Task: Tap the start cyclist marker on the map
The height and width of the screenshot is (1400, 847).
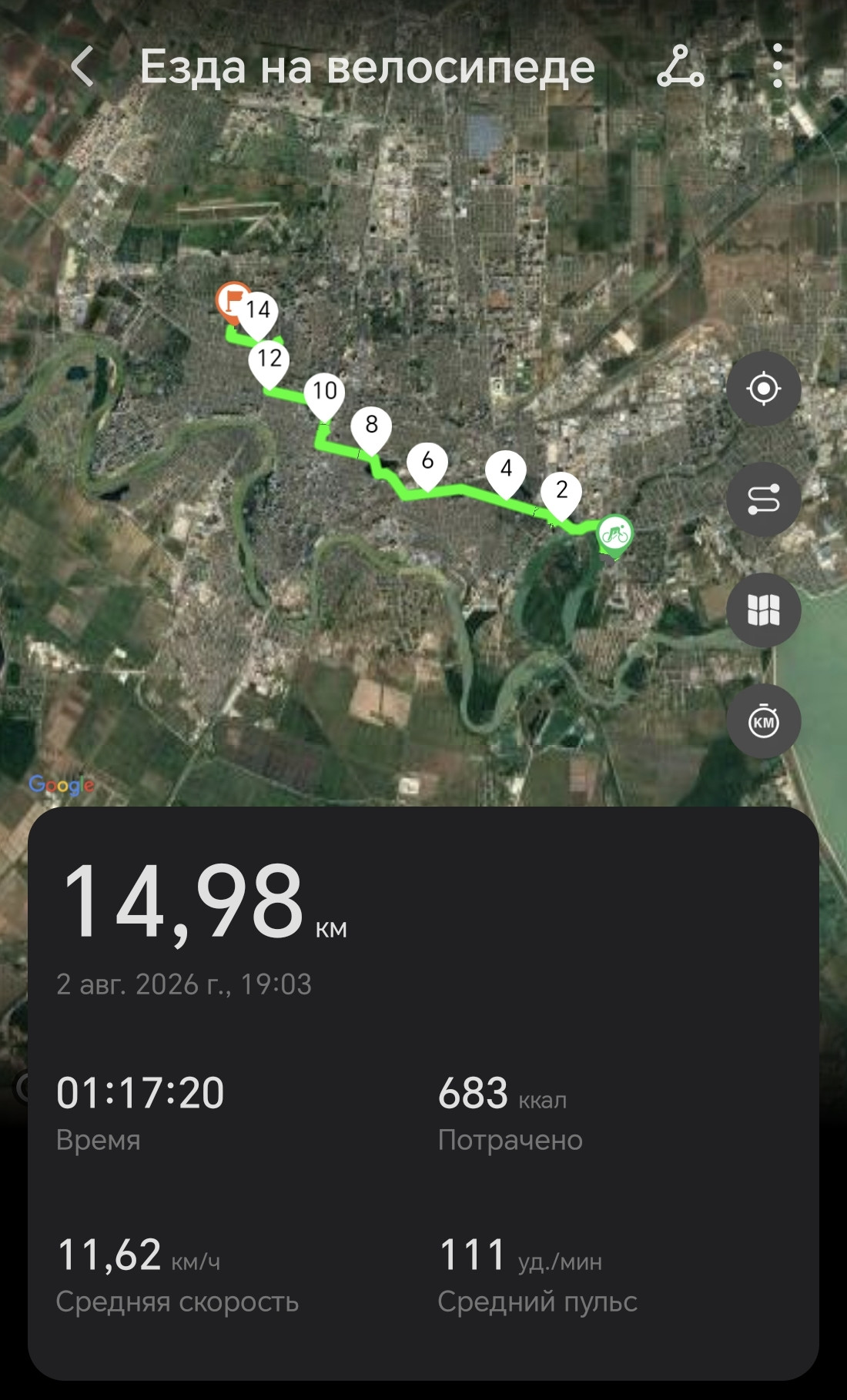Action: tap(614, 536)
